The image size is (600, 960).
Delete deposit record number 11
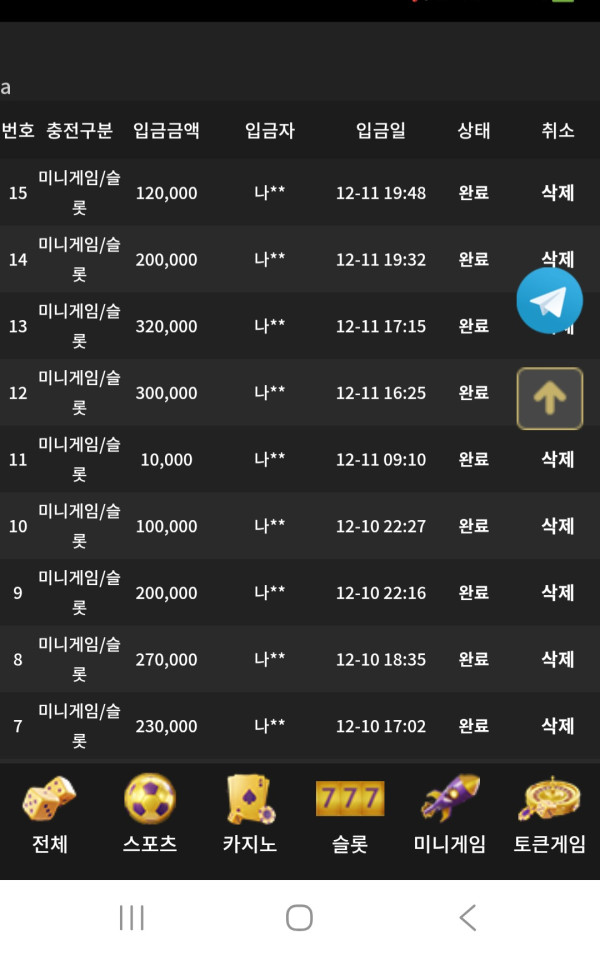pyautogui.click(x=557, y=459)
